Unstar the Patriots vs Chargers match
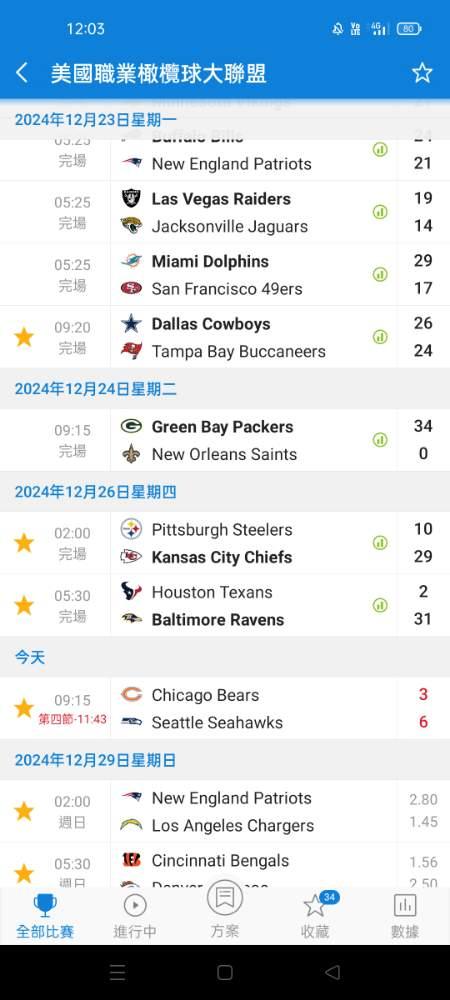The height and width of the screenshot is (1000, 450). (24, 811)
